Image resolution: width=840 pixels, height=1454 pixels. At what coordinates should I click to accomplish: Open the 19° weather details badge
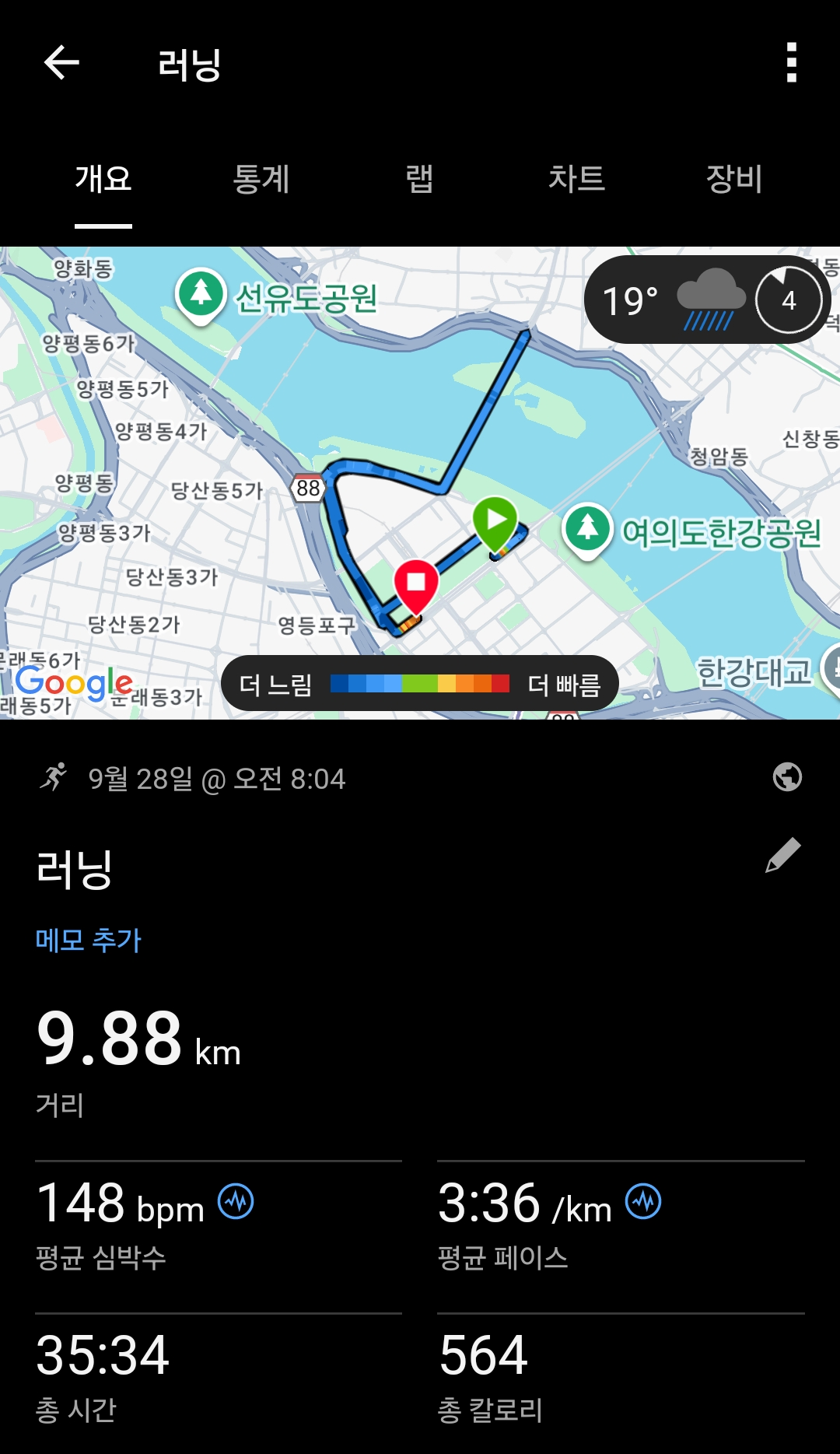point(706,300)
